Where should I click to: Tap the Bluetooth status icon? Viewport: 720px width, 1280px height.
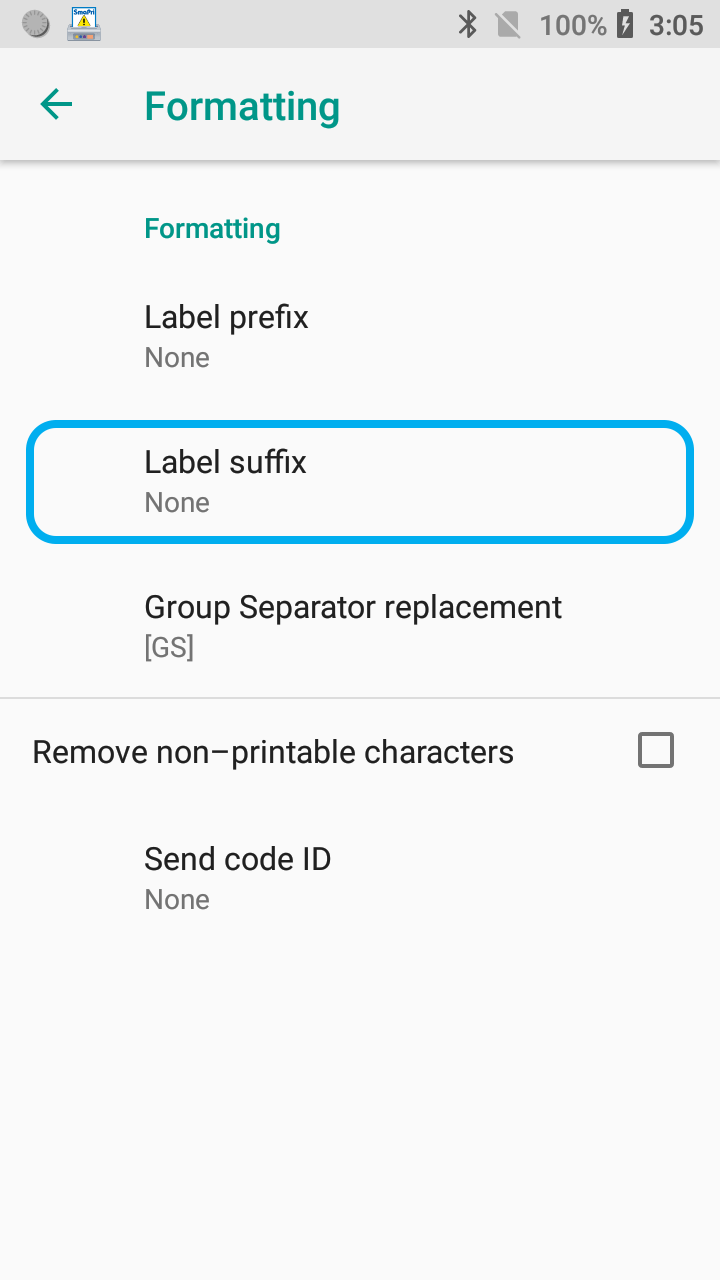coord(469,24)
